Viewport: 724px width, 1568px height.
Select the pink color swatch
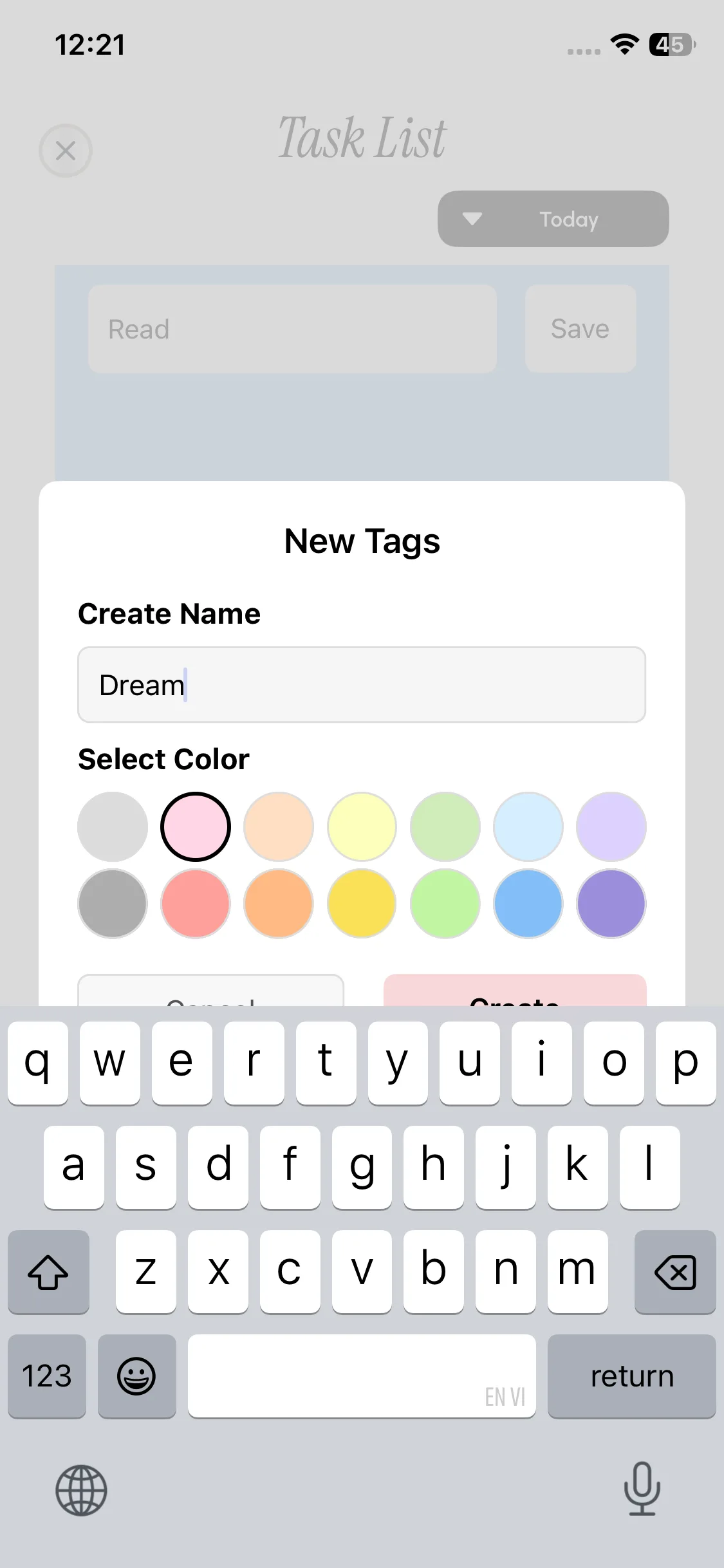pos(196,826)
